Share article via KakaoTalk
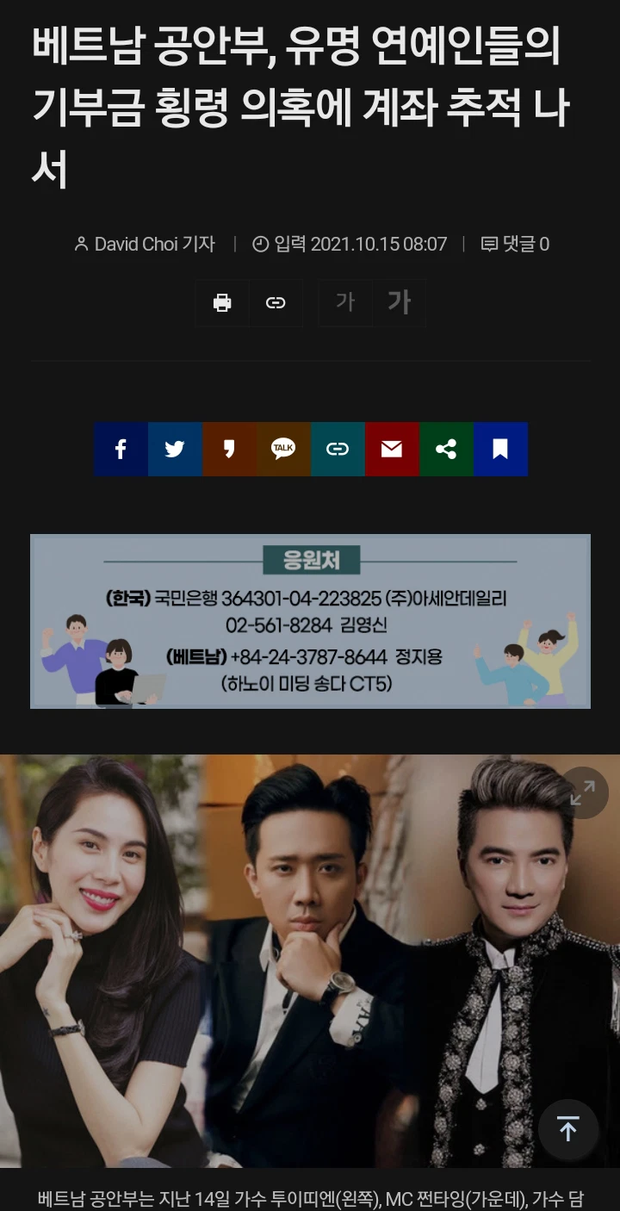This screenshot has width=620, height=1211. (283, 449)
